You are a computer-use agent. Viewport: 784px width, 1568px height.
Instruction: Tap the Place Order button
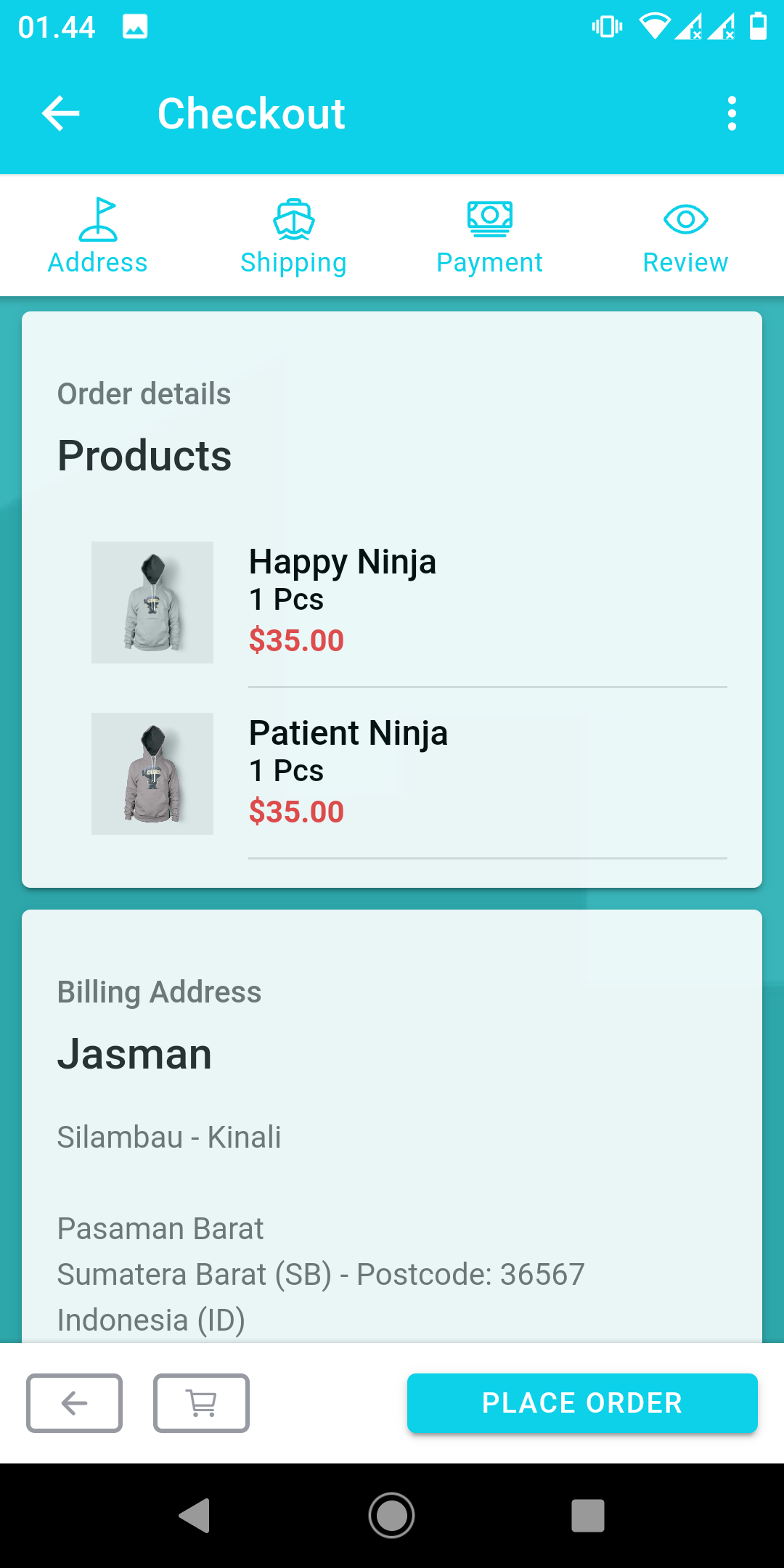pyautogui.click(x=582, y=1403)
